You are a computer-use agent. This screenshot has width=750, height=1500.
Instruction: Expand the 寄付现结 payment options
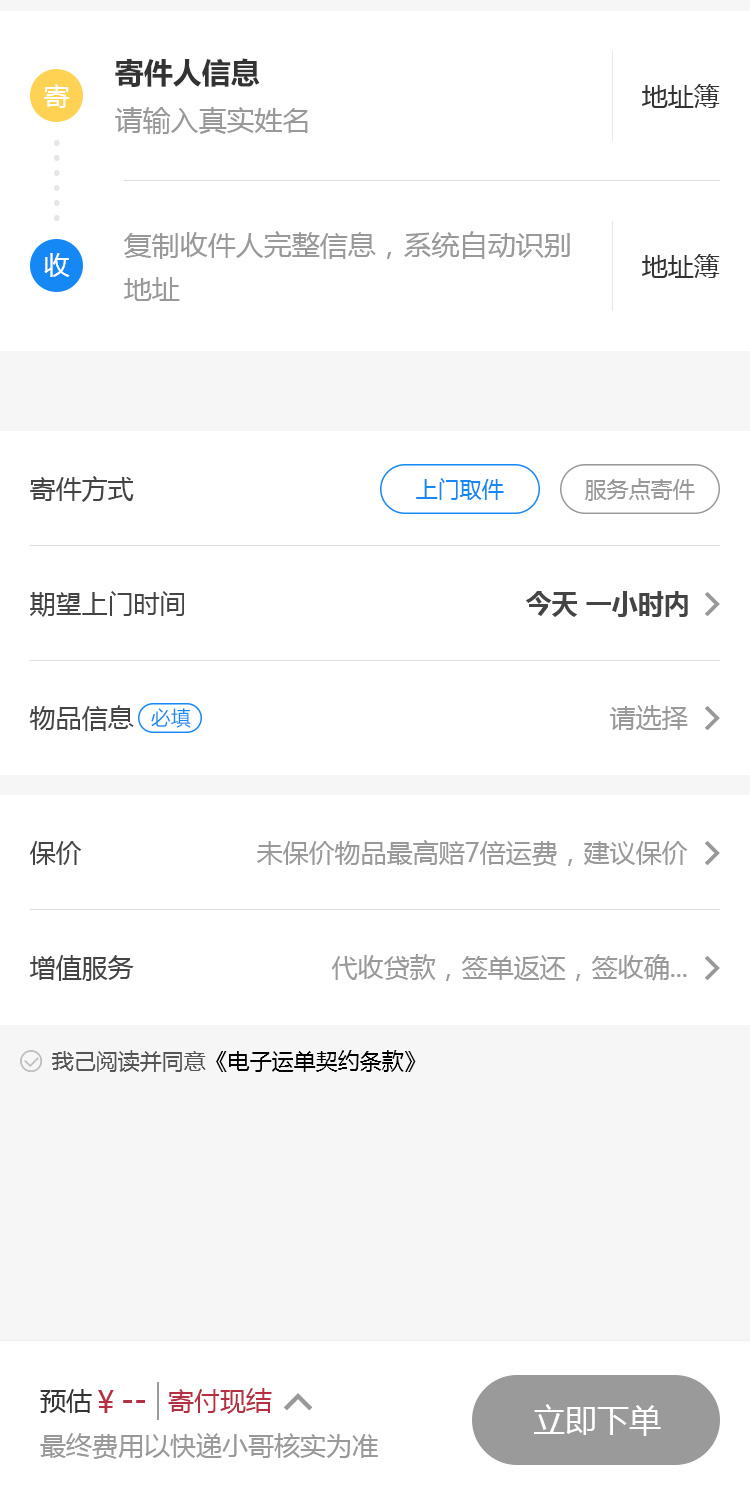click(240, 1401)
